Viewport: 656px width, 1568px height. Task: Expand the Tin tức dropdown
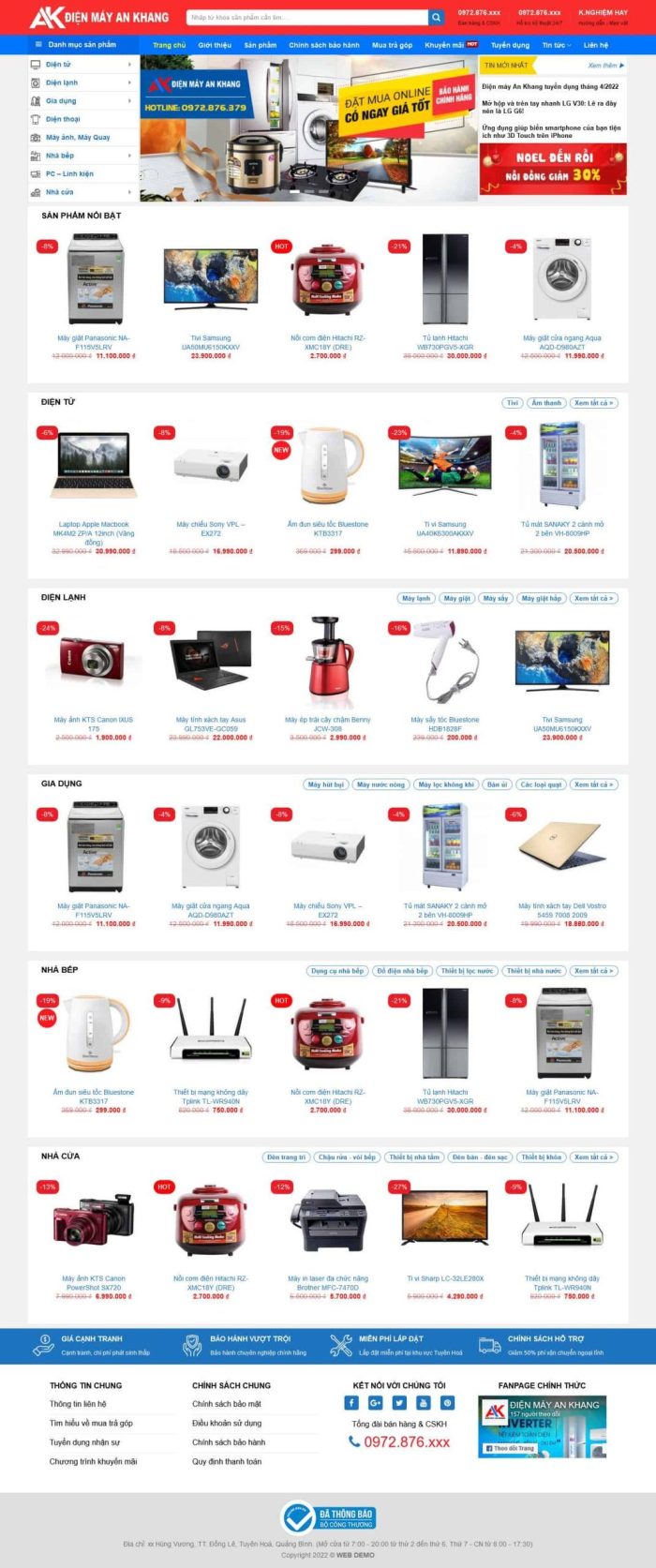[557, 45]
